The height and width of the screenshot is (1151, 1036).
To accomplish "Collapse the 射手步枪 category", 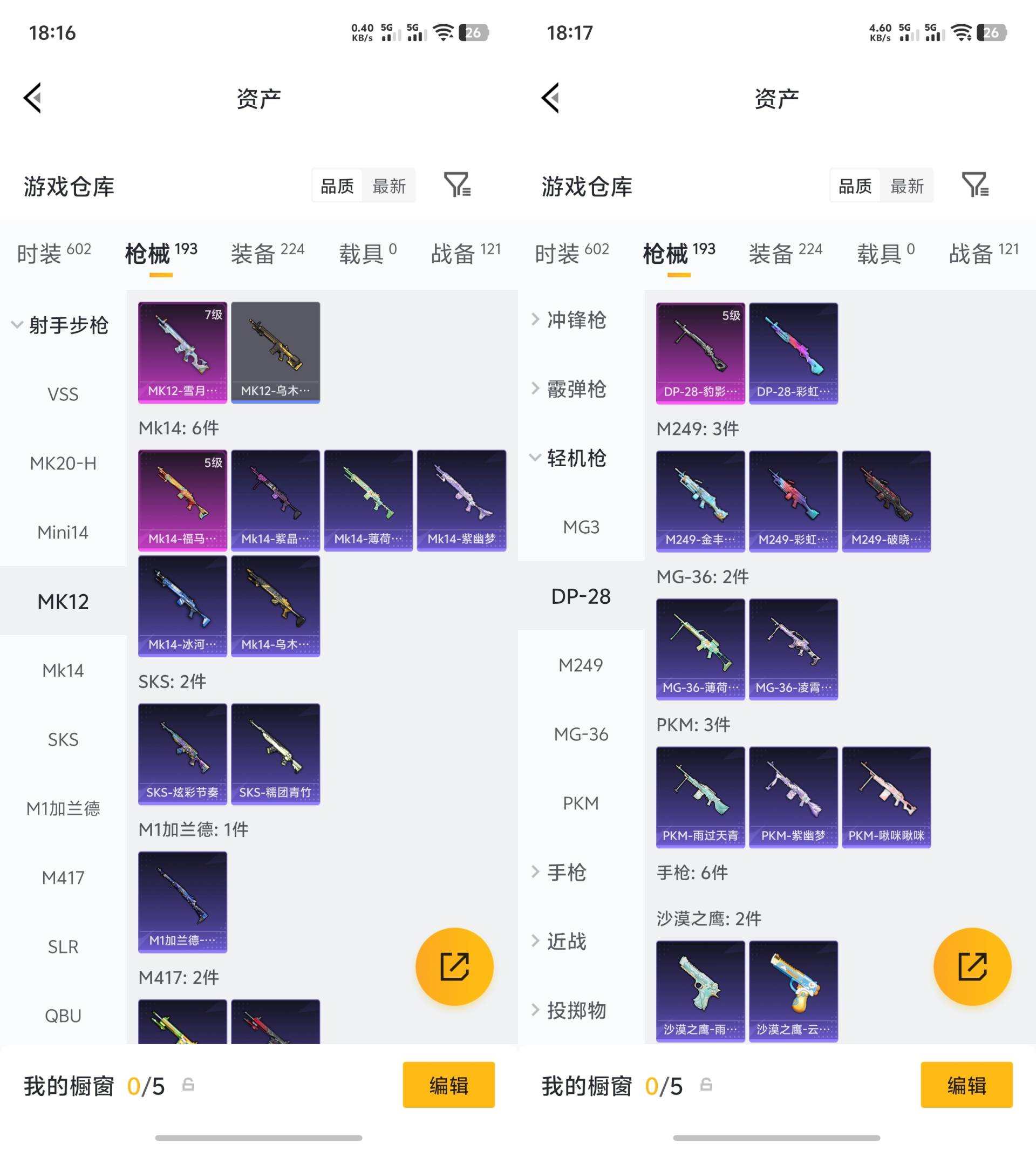I will [60, 325].
